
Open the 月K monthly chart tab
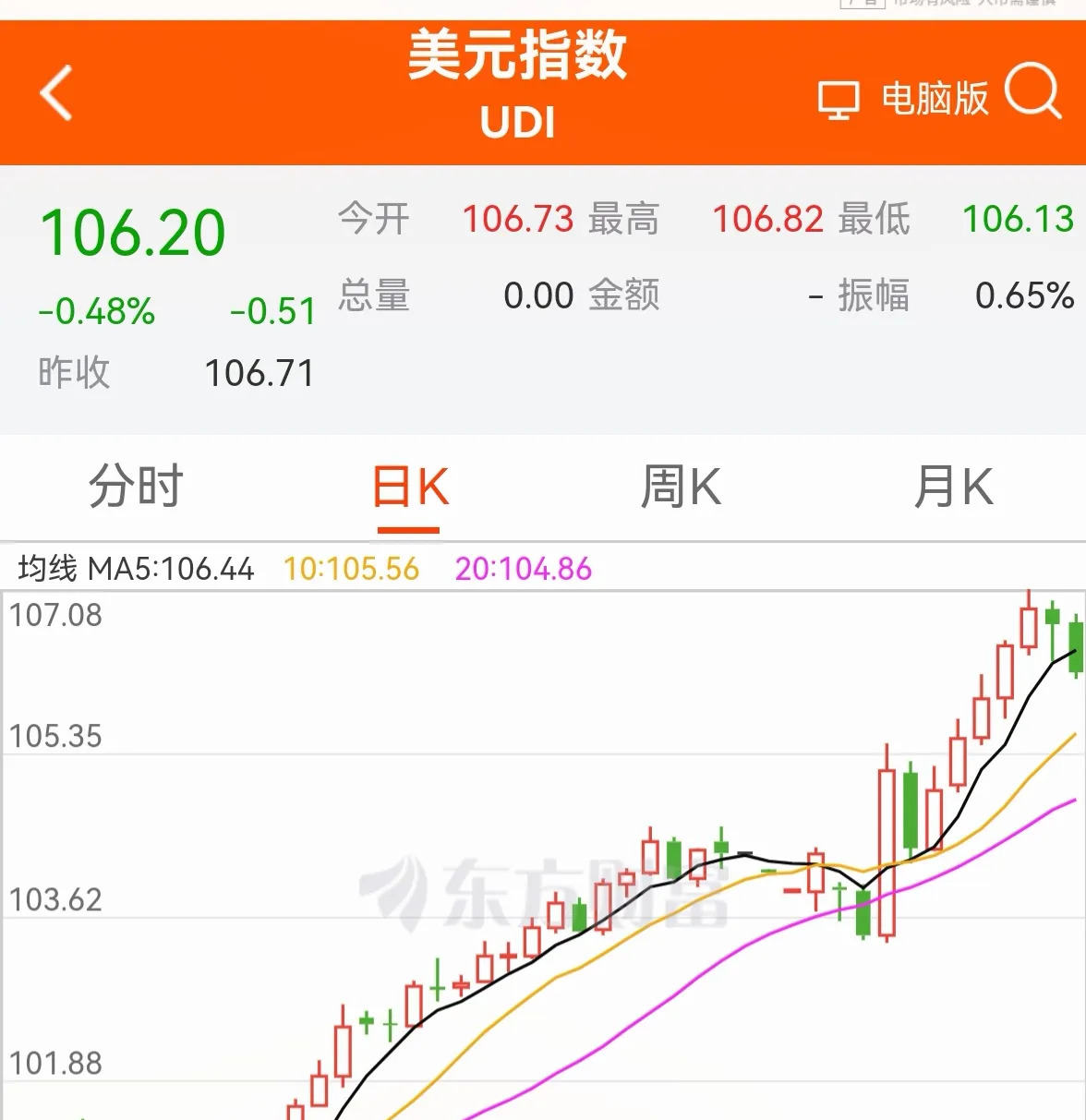(951, 488)
